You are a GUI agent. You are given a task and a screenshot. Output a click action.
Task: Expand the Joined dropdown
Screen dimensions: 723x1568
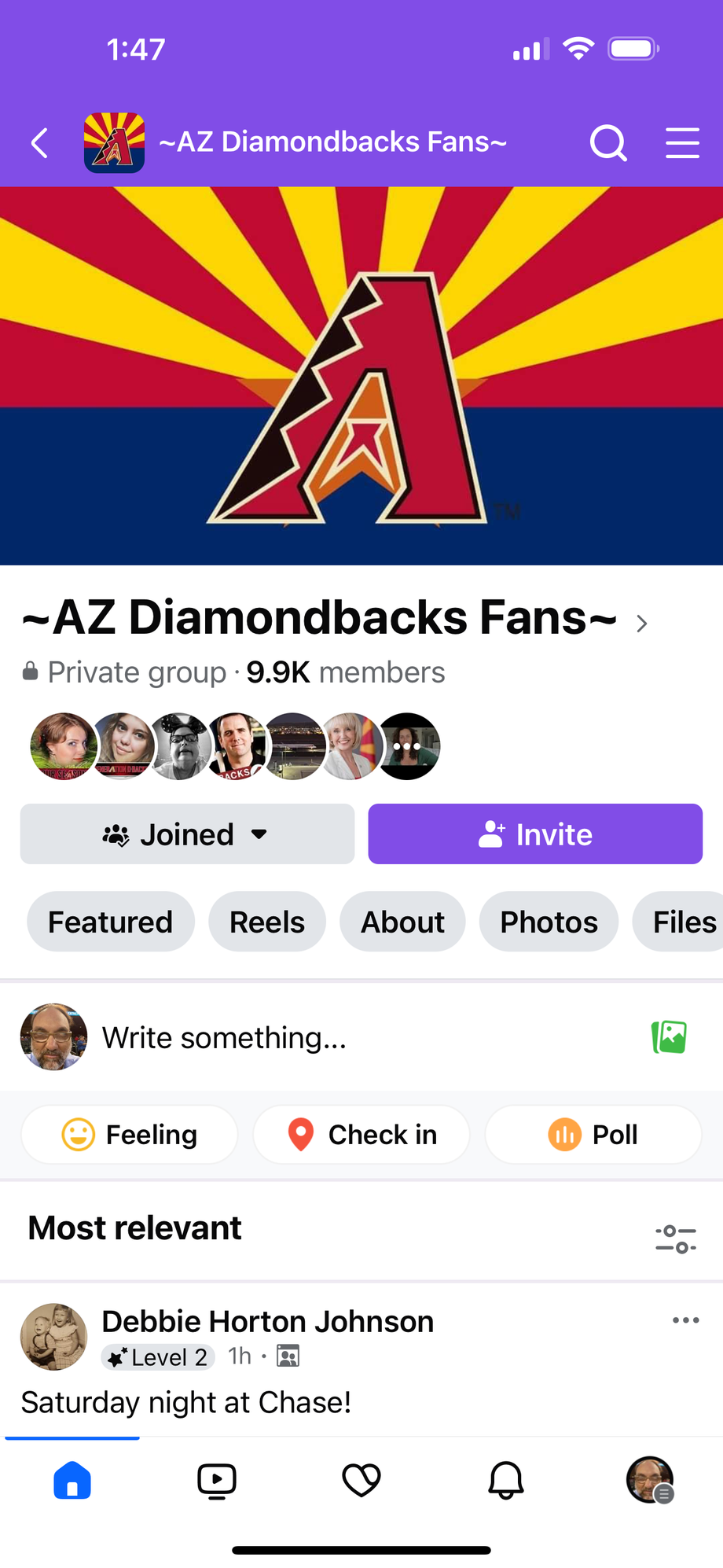187,834
